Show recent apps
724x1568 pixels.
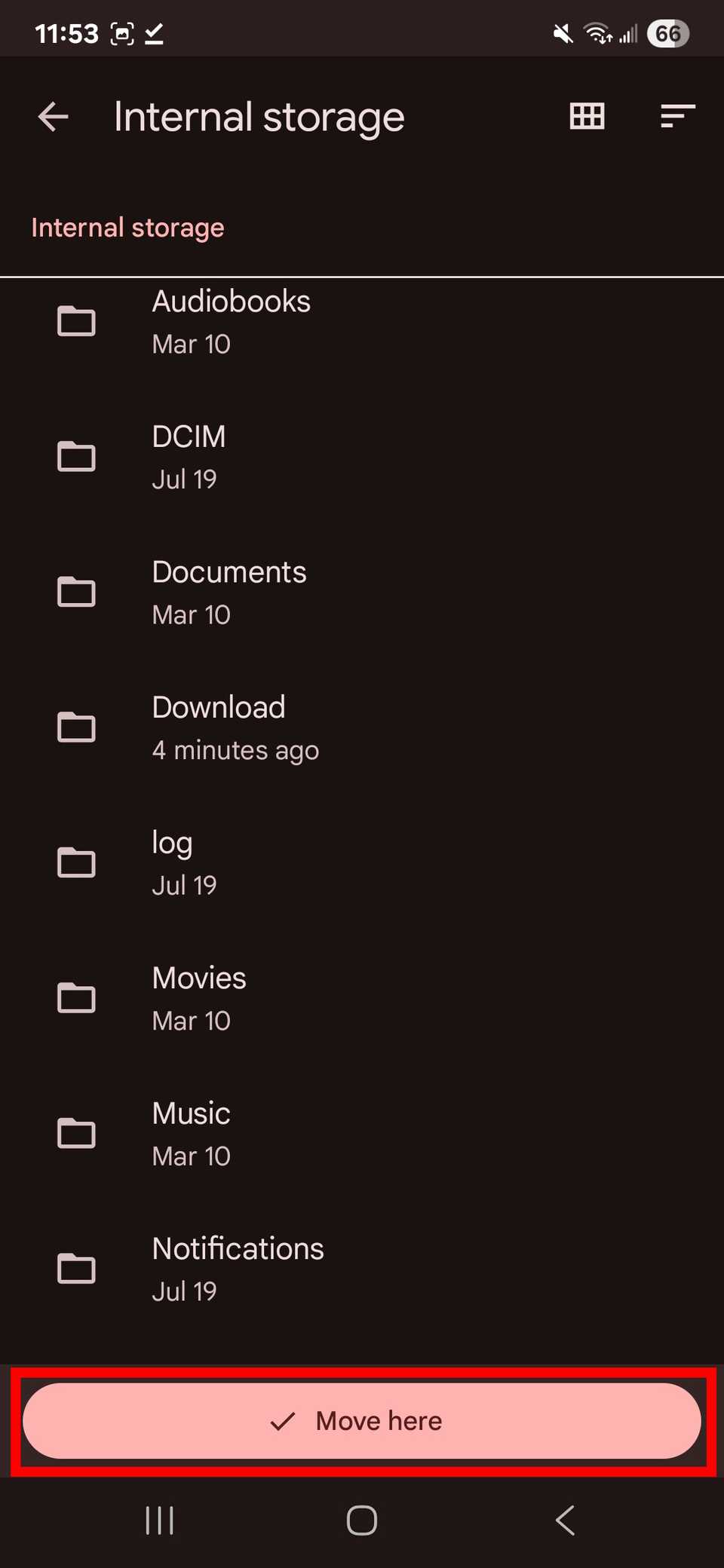point(159,1520)
